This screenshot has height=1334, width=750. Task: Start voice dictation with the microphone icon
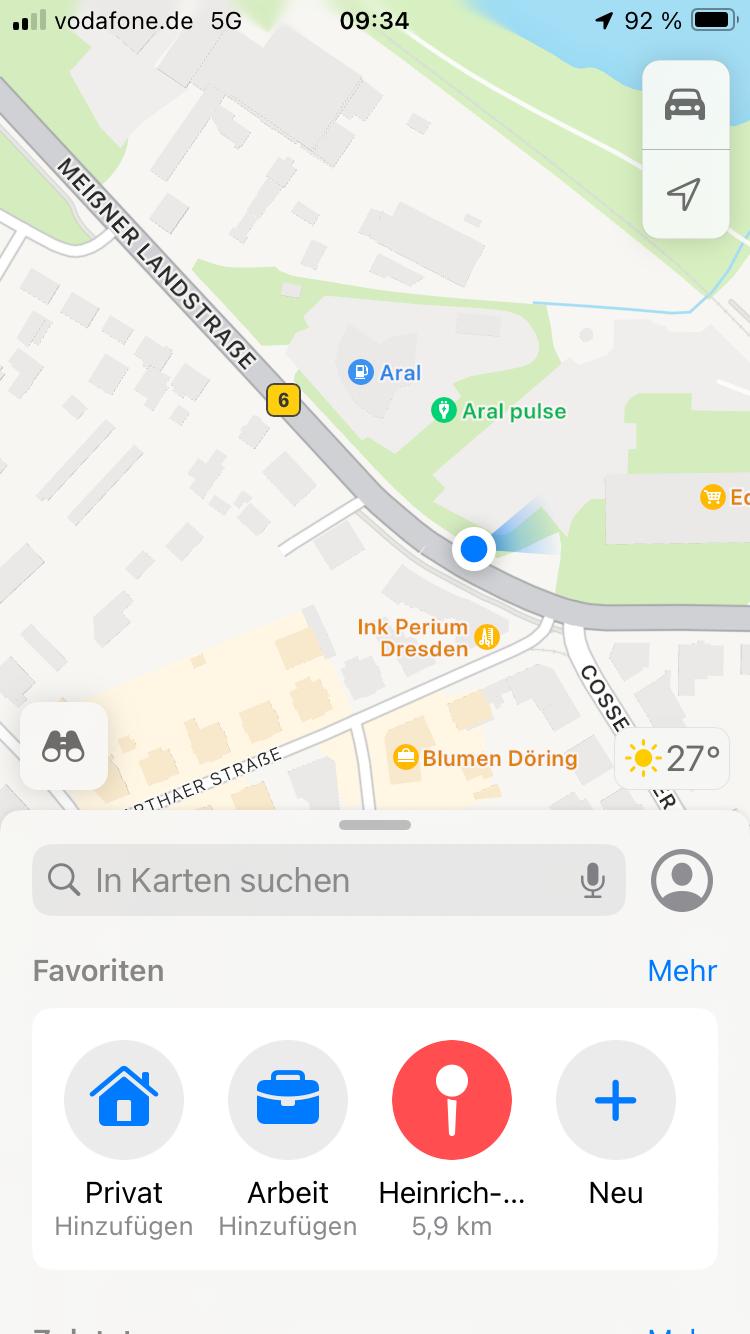coord(592,880)
